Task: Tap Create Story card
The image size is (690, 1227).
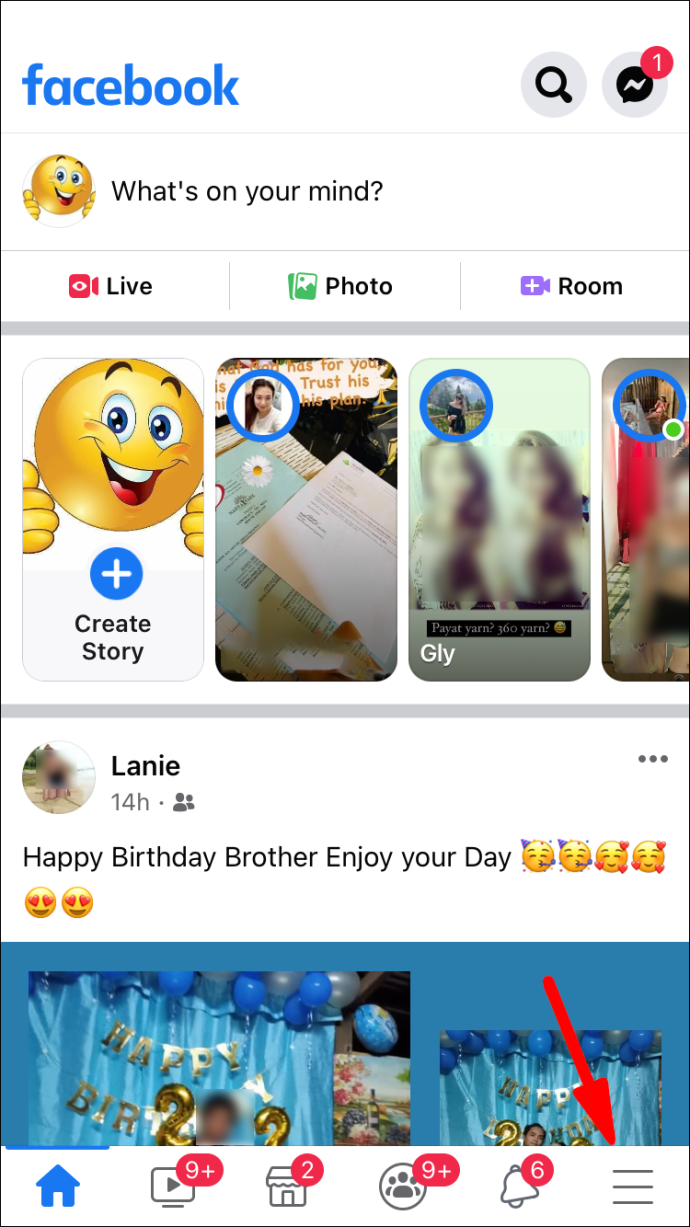Action: [112, 520]
